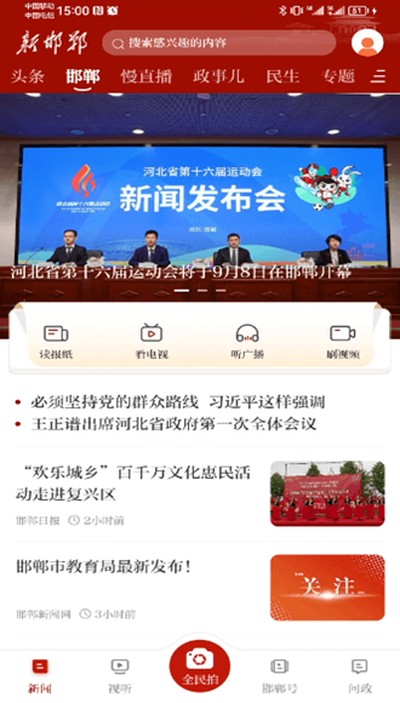Switch to the 问政 bottom tab
The height and width of the screenshot is (703, 400).
[360, 676]
